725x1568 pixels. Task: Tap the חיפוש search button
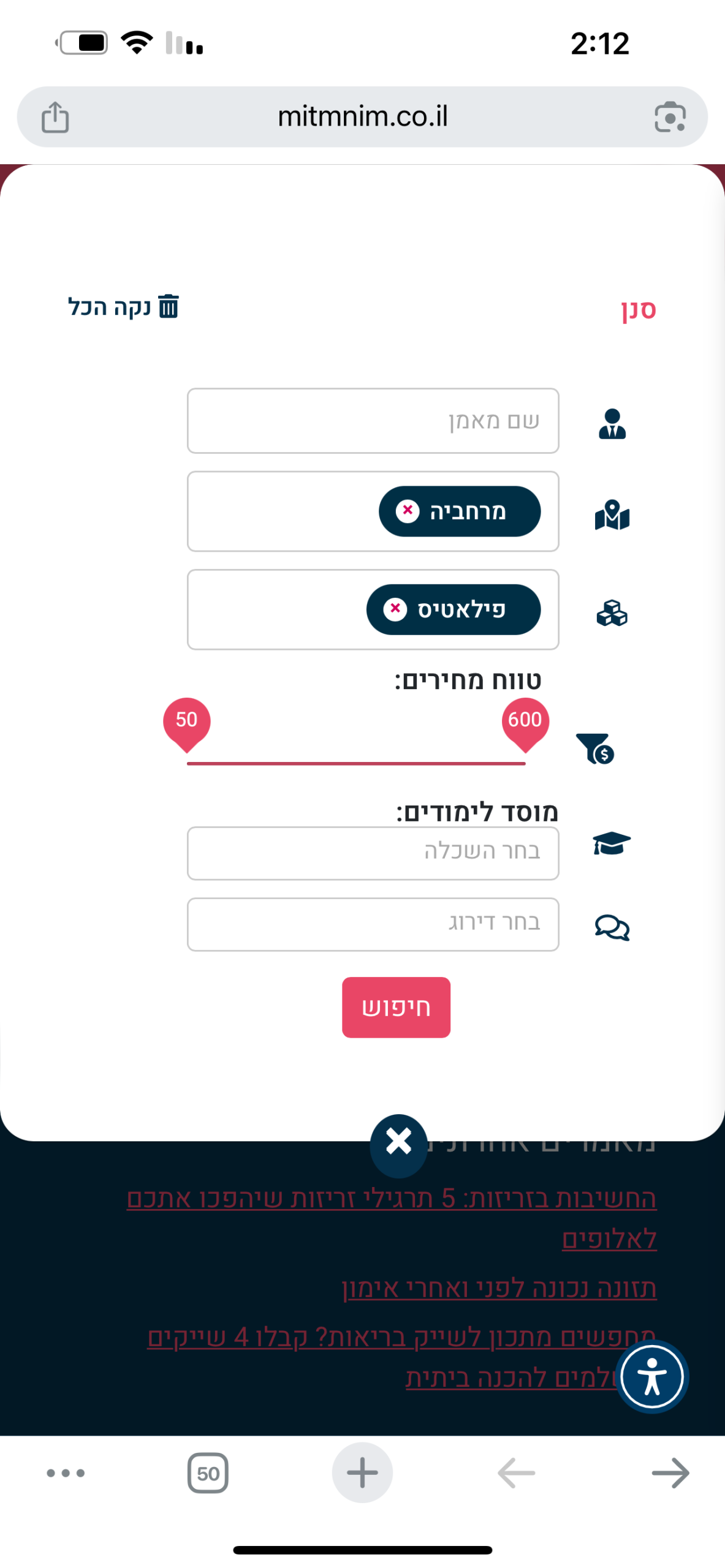pos(396,1007)
